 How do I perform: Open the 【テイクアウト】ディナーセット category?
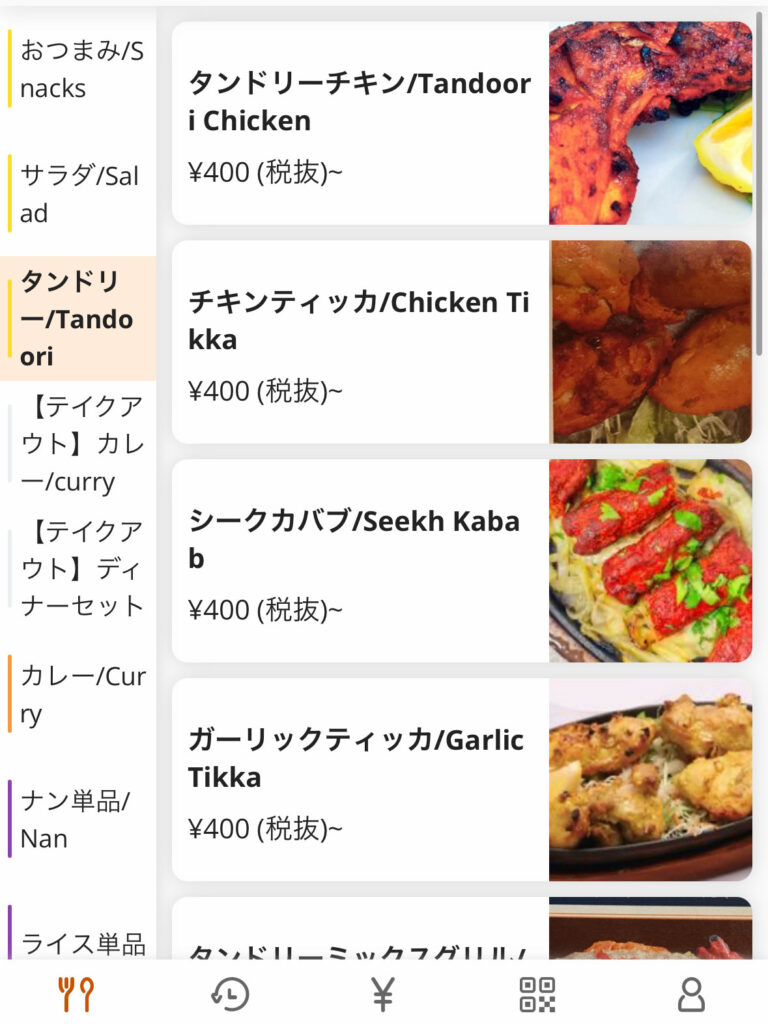(x=80, y=568)
